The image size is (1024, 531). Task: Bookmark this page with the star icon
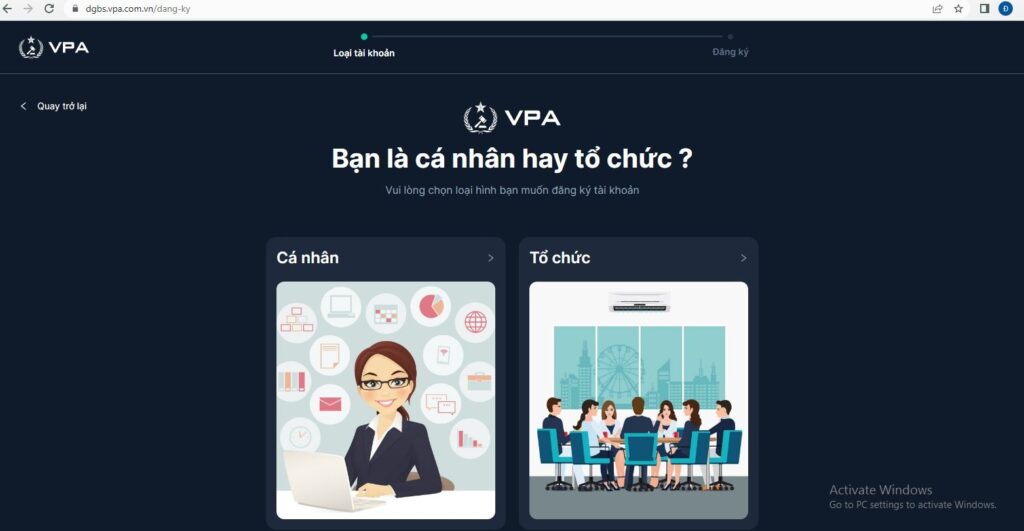[x=958, y=8]
